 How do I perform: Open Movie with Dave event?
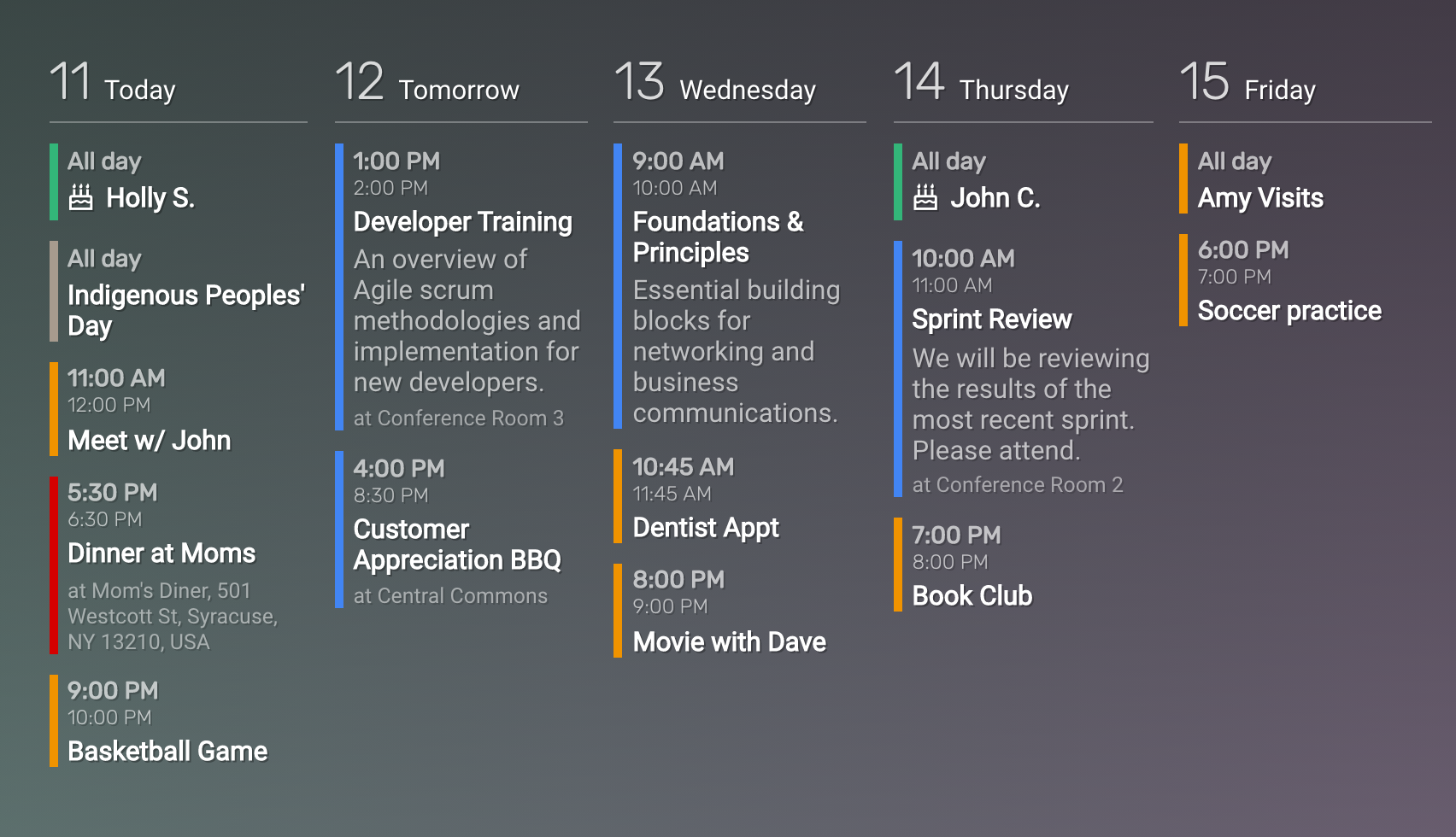click(x=729, y=642)
